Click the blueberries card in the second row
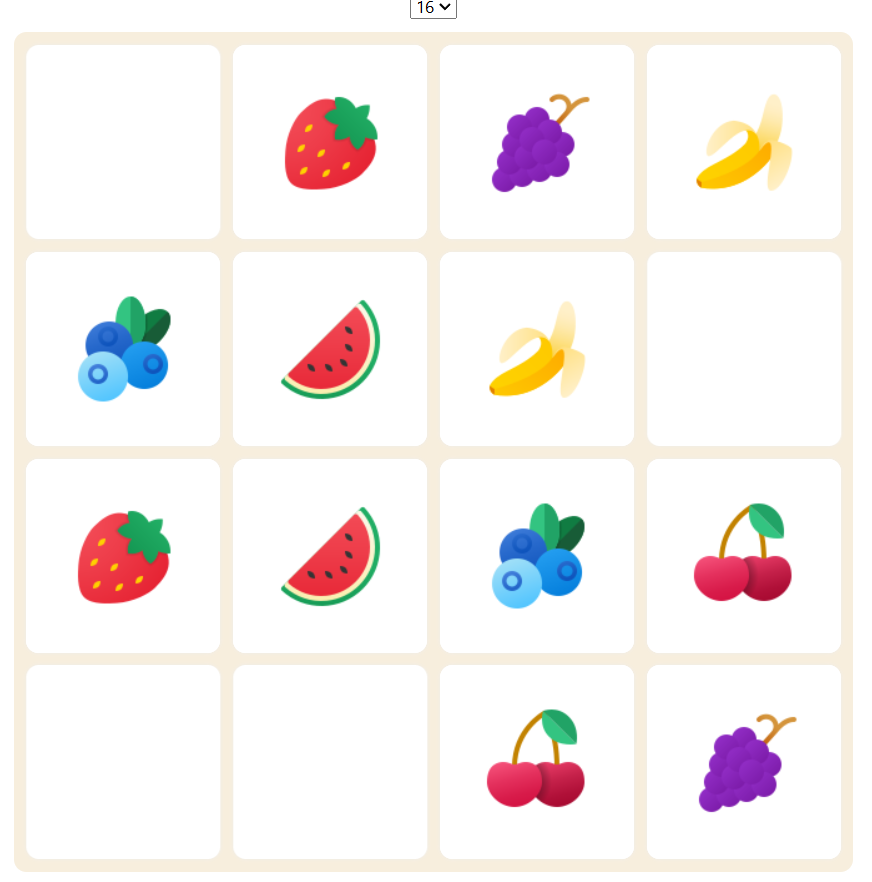The image size is (872, 882). [122, 348]
